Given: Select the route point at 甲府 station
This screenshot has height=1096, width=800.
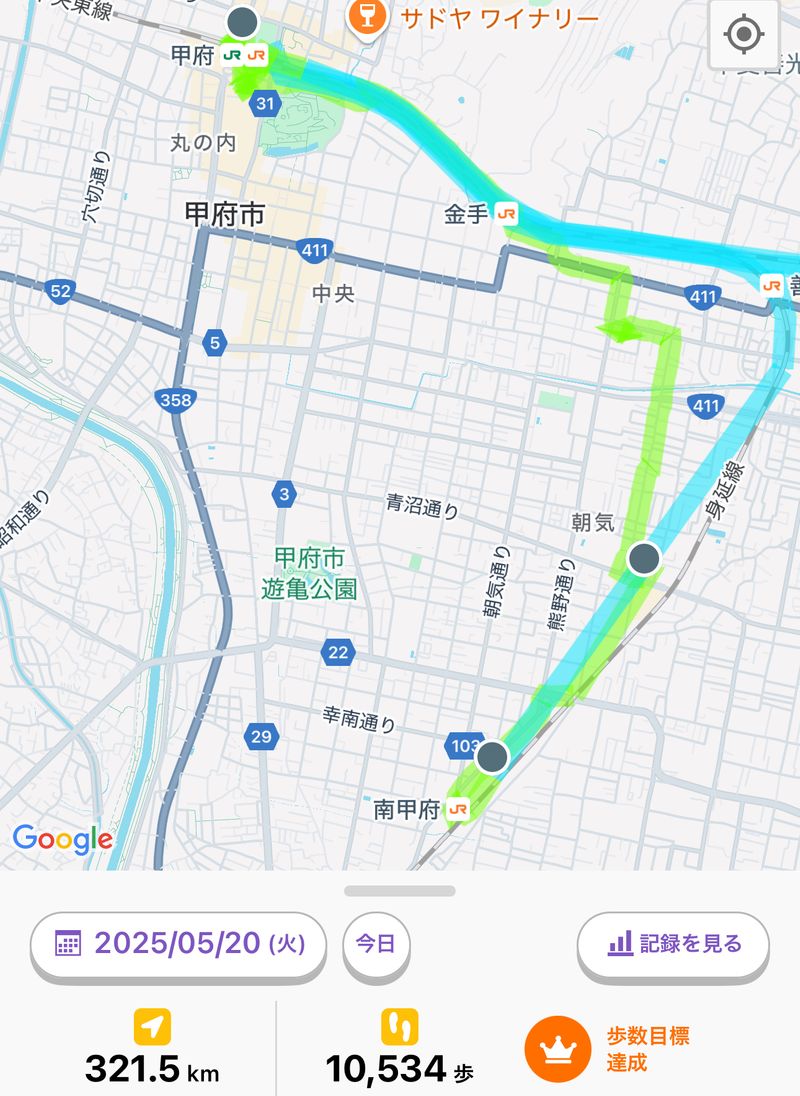Looking at the screenshot, I should pyautogui.click(x=242, y=21).
